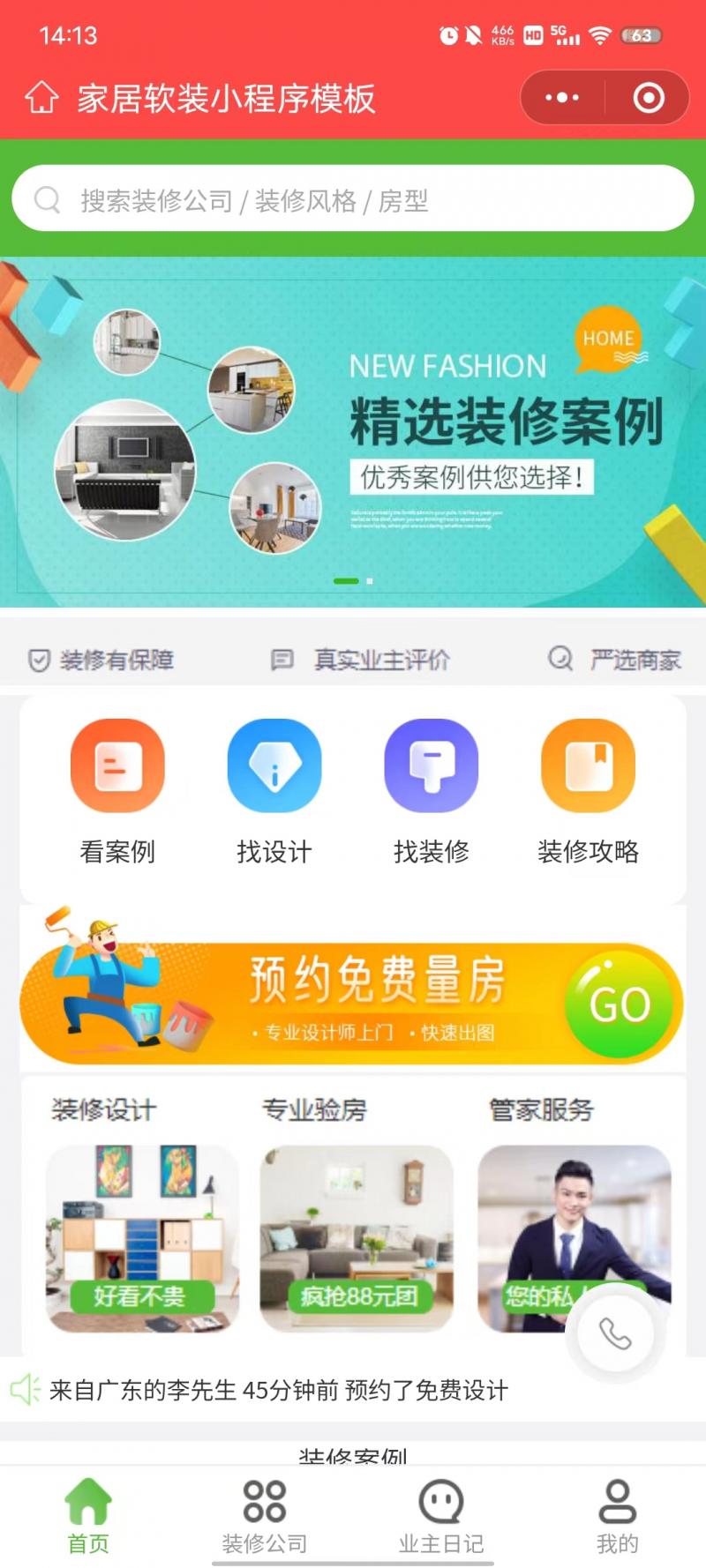Screen dimensions: 706x1568
Task: Tap the home icon in header
Action: 41,98
